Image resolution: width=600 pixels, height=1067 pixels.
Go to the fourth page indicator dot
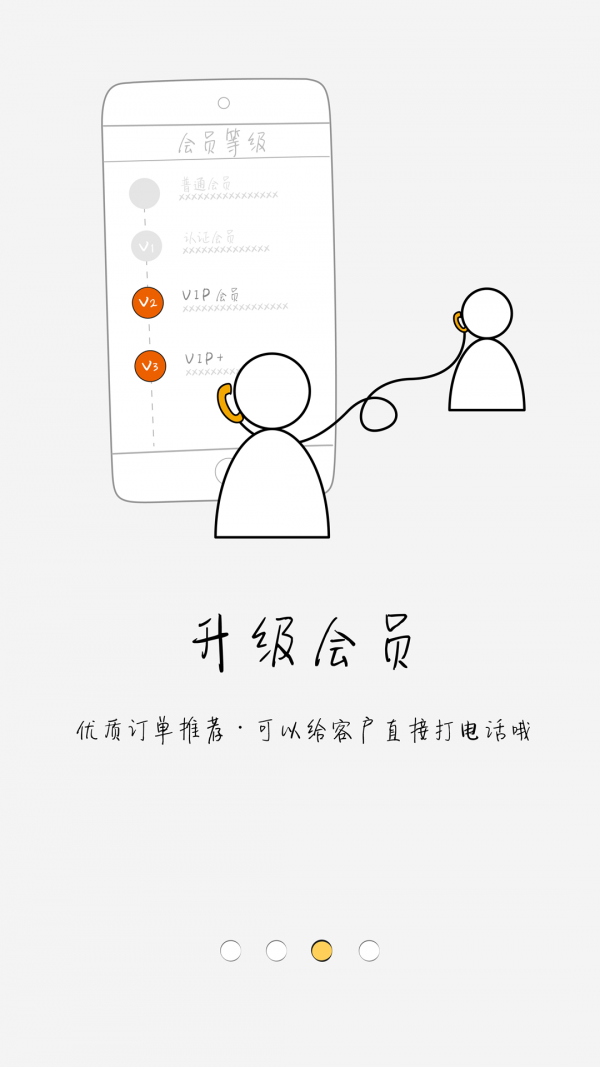tap(369, 951)
